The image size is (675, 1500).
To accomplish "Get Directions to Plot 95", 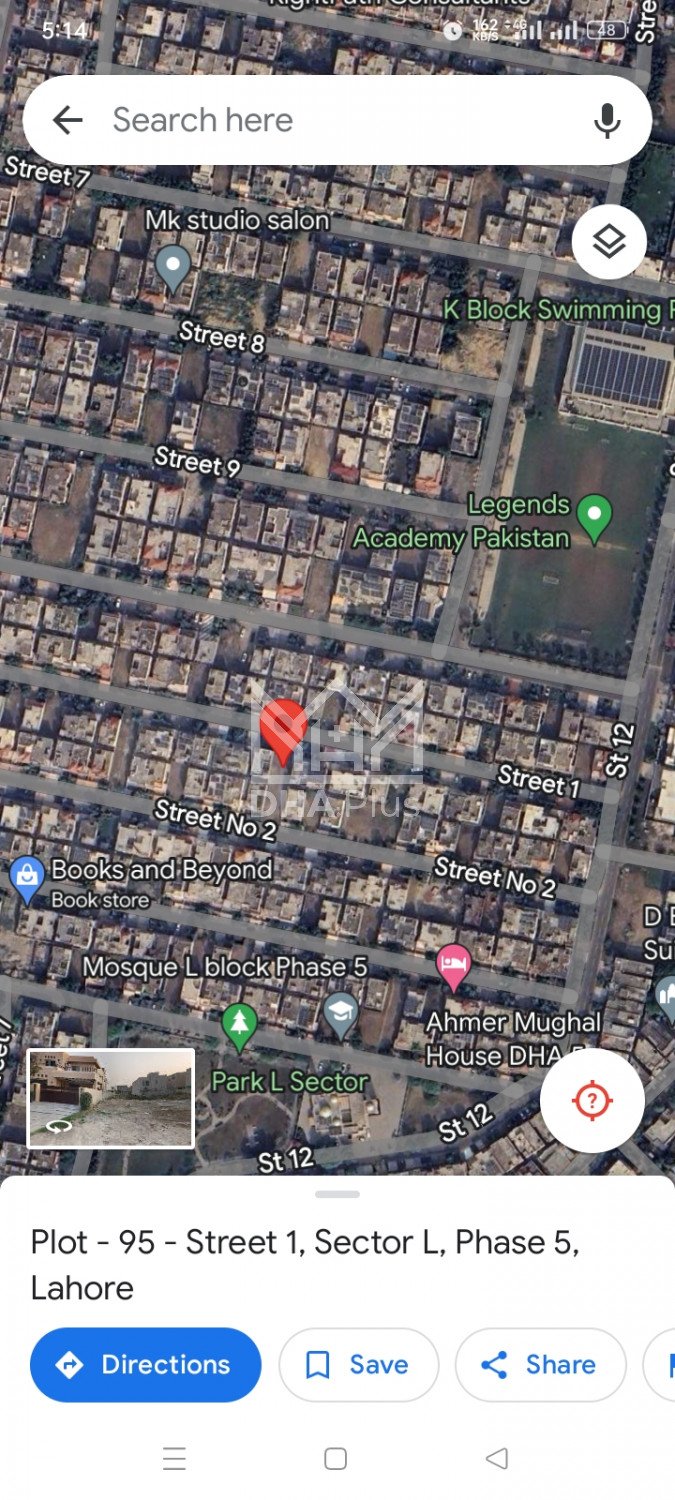I will click(x=146, y=1365).
